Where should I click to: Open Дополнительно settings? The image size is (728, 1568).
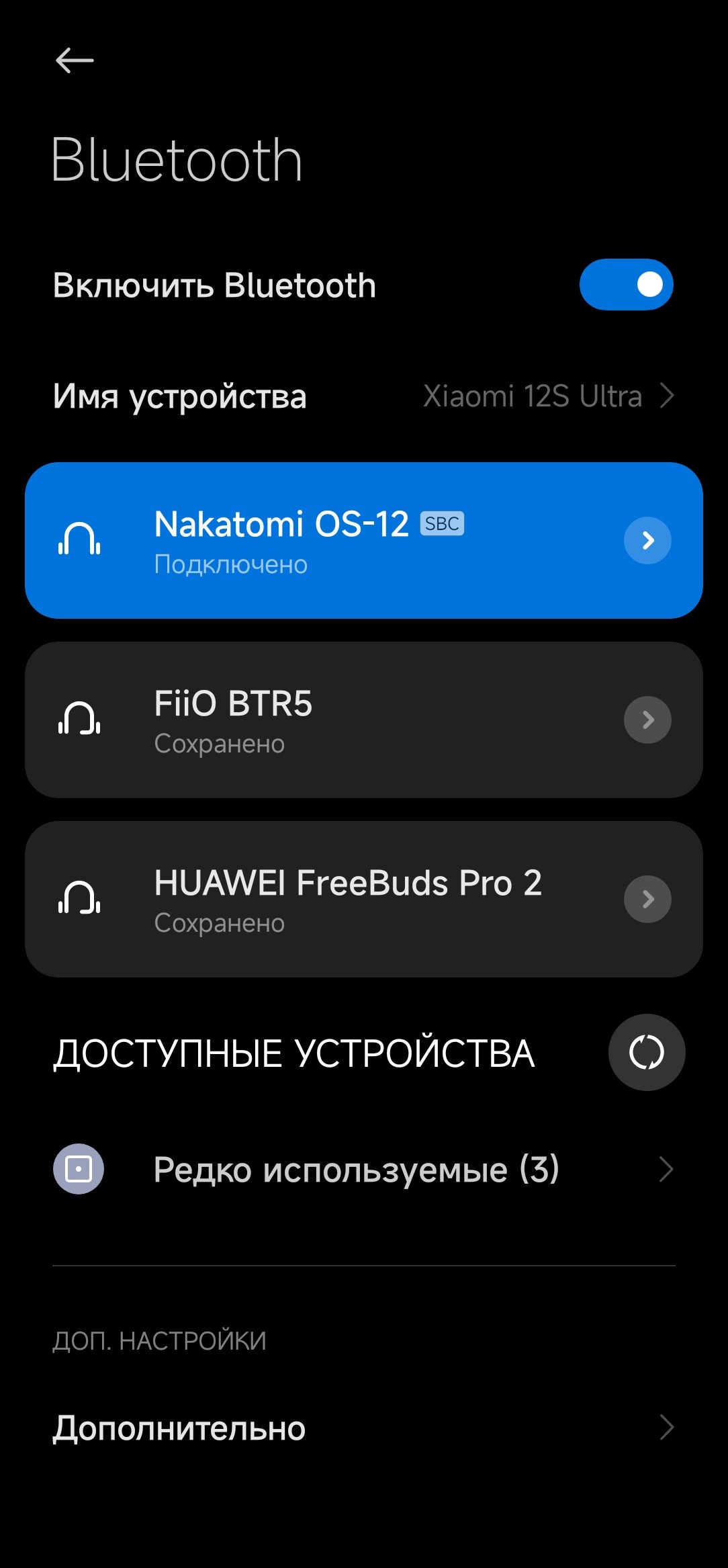click(x=363, y=1428)
